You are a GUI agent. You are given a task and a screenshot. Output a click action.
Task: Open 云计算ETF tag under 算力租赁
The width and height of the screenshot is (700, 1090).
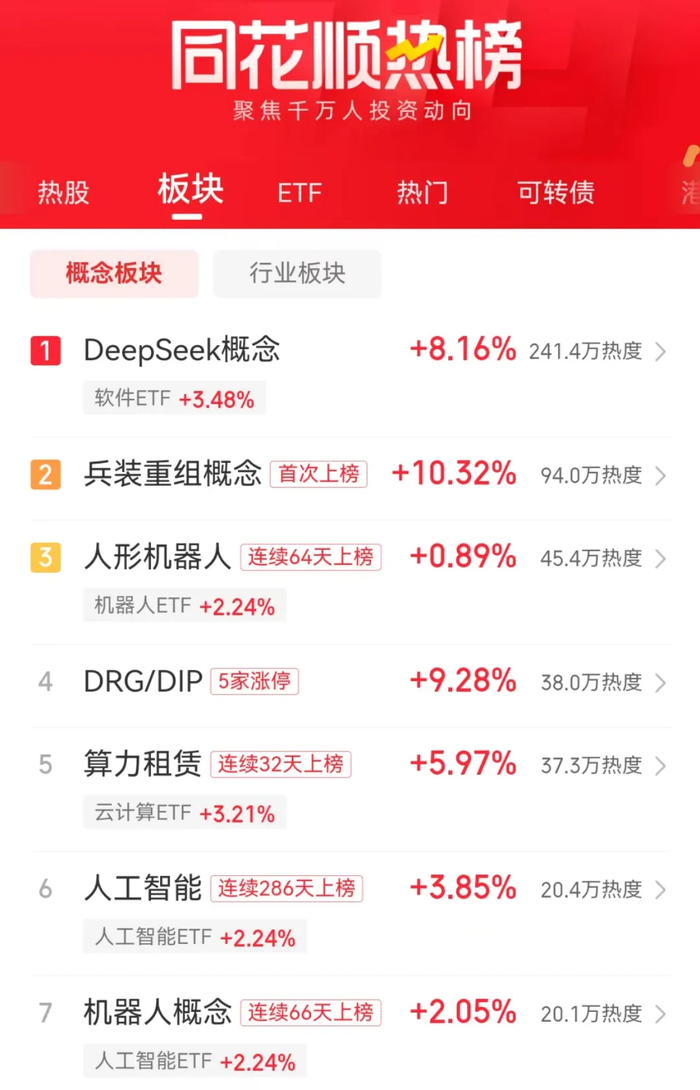(x=184, y=813)
